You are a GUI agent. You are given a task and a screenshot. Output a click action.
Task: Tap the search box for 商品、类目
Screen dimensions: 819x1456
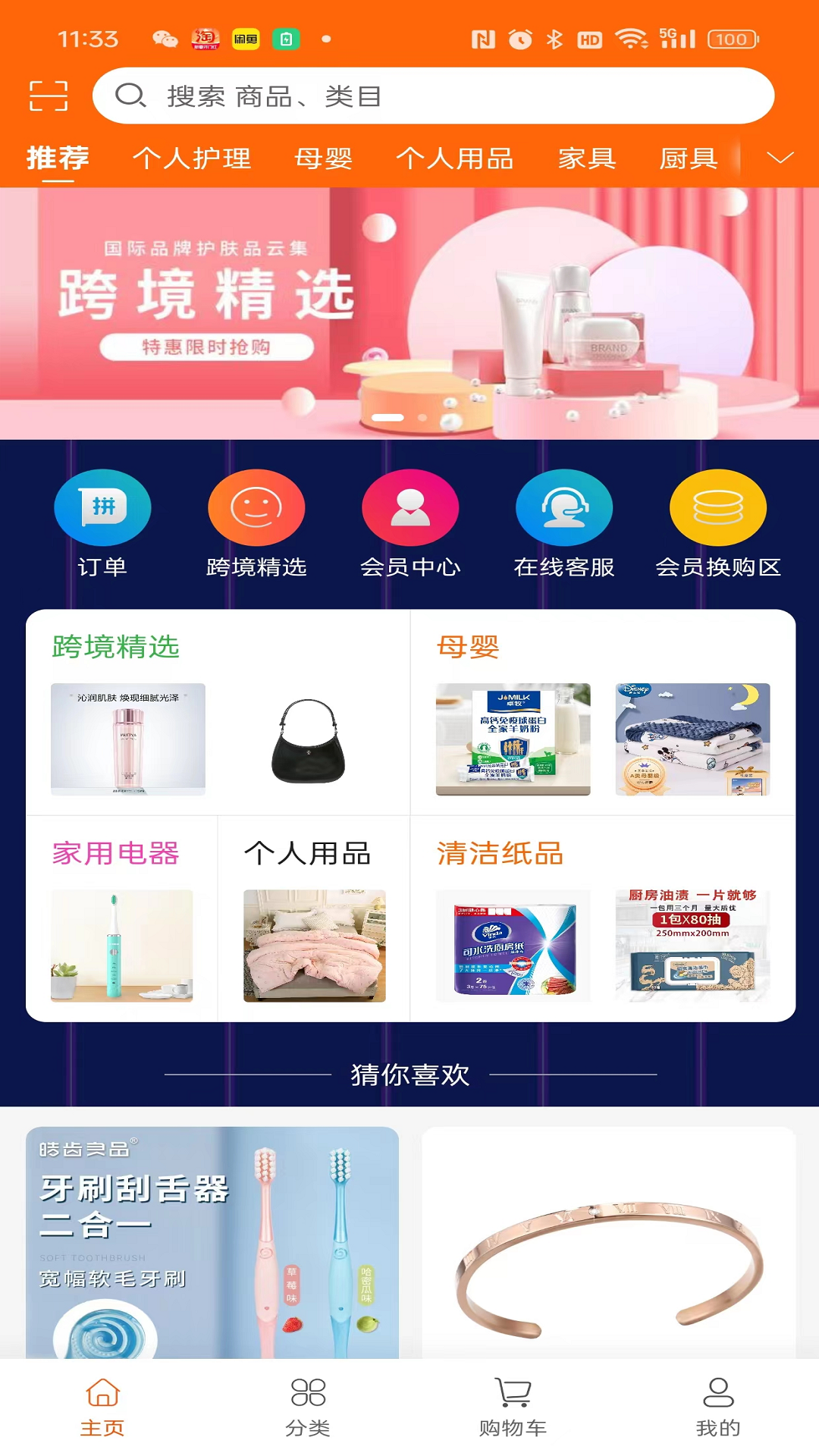click(x=432, y=96)
